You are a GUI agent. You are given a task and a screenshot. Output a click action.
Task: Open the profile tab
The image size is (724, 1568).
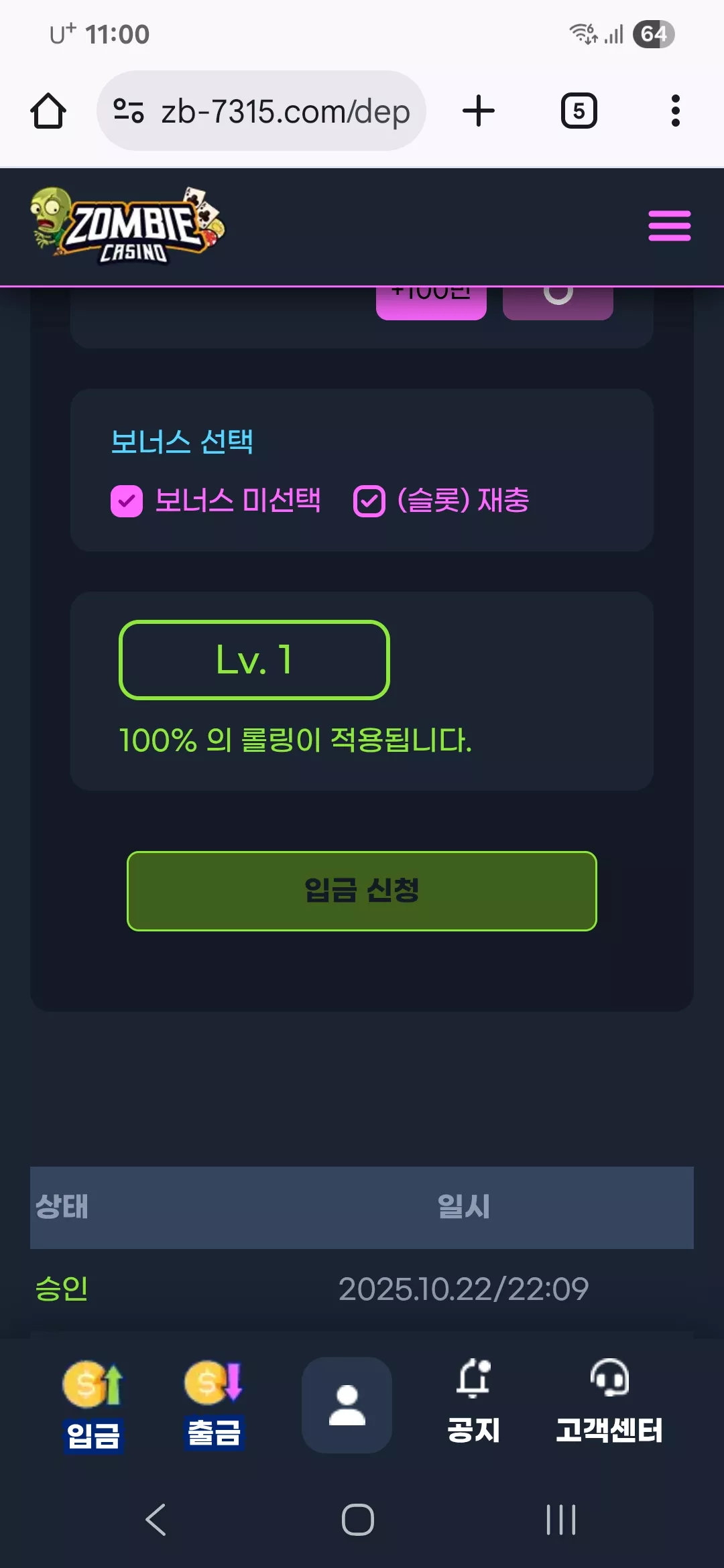[347, 1405]
